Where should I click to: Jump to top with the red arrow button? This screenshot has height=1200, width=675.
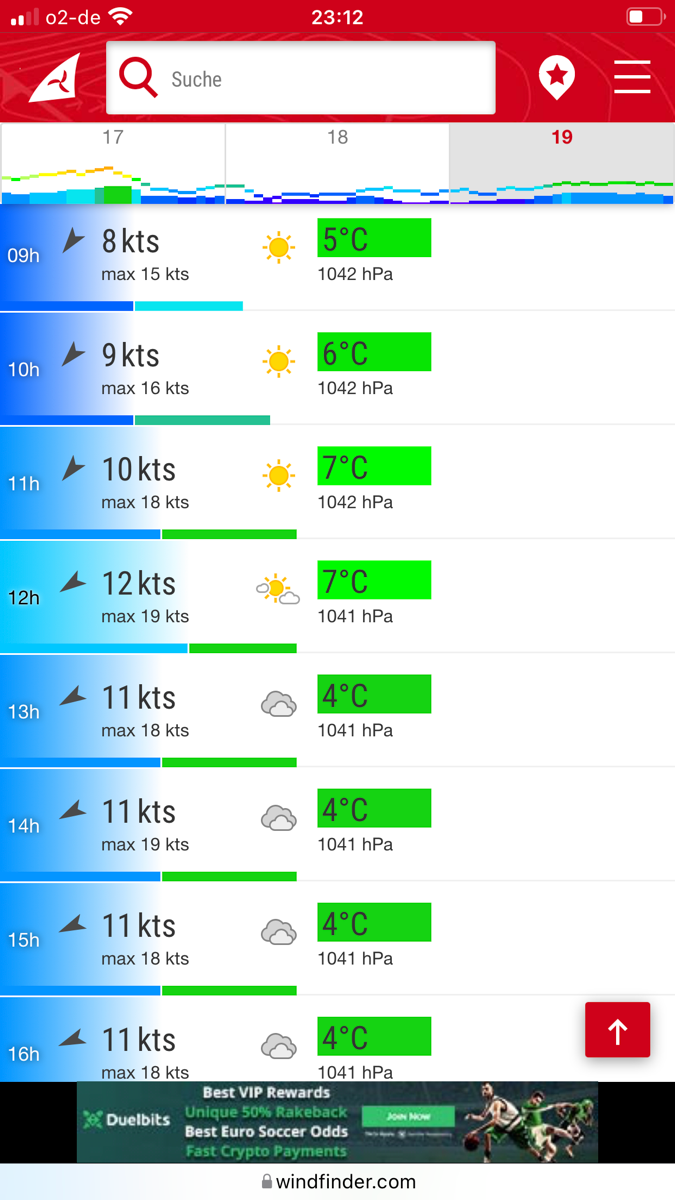pyautogui.click(x=618, y=1030)
